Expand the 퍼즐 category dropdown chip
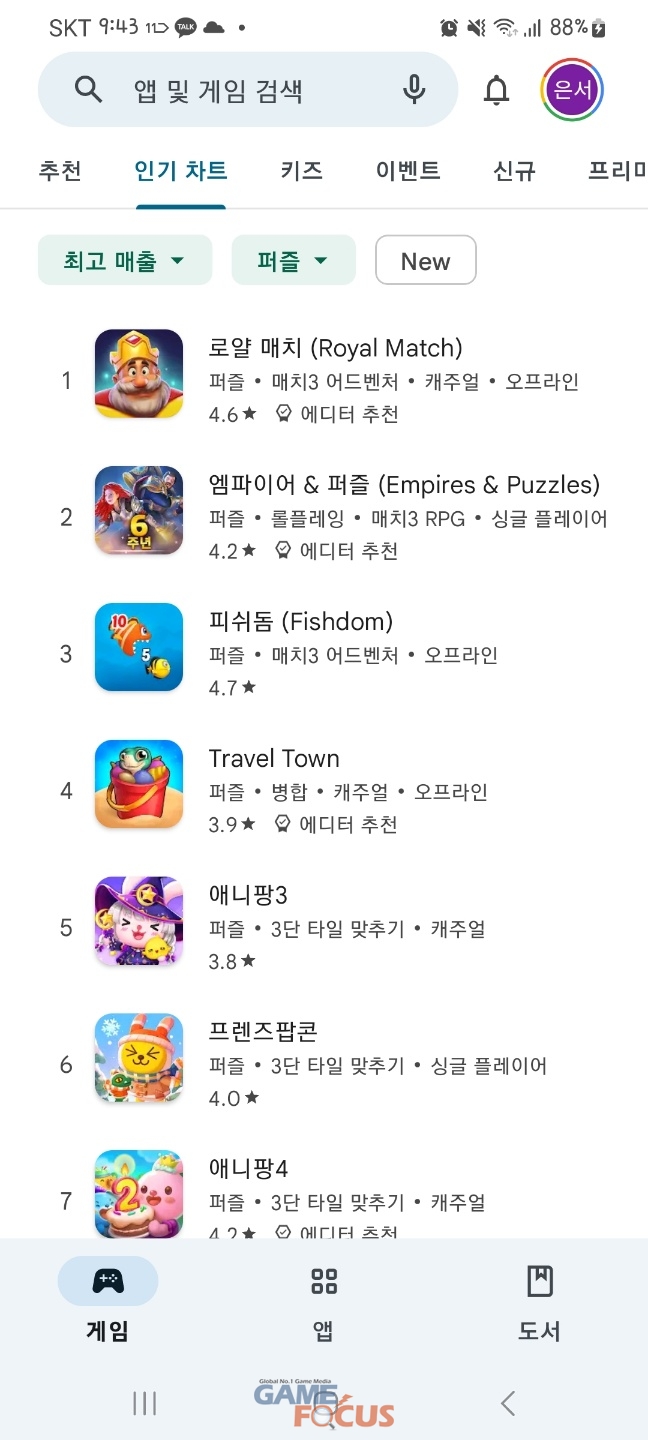Screen dimensions: 648x1440 (x=293, y=261)
